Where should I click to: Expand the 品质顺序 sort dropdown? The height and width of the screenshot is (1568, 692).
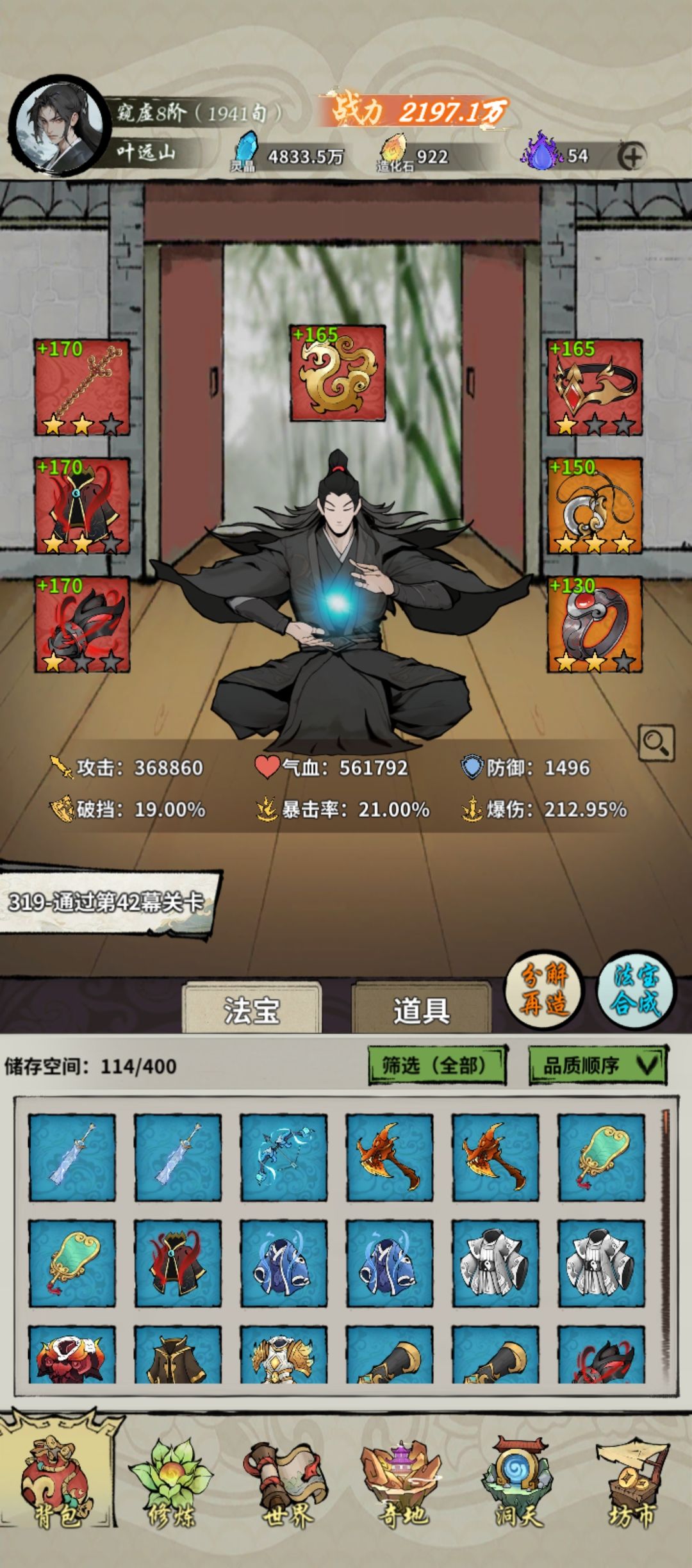click(x=598, y=1065)
